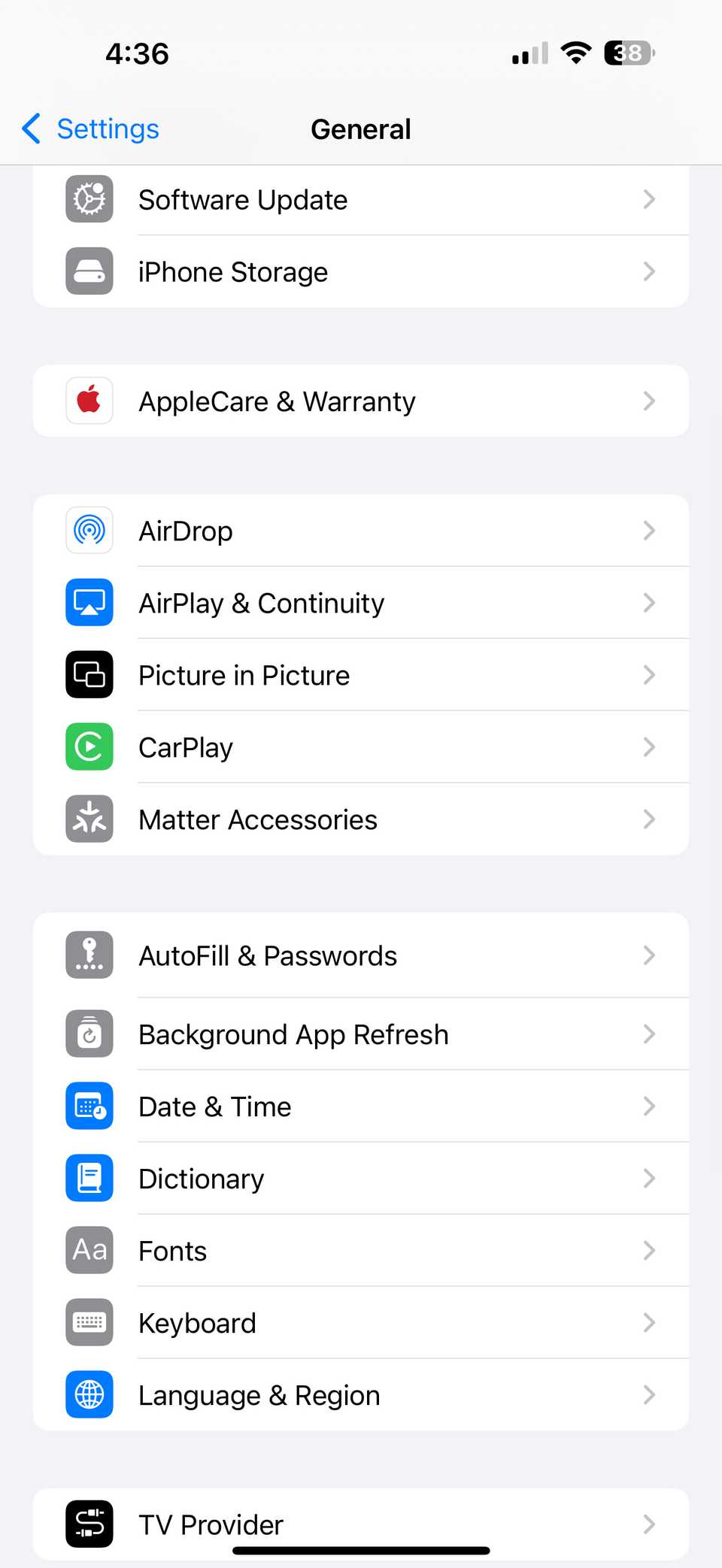Expand the Keyboard settings chevron
This screenshot has width=722, height=1568.
[649, 1322]
